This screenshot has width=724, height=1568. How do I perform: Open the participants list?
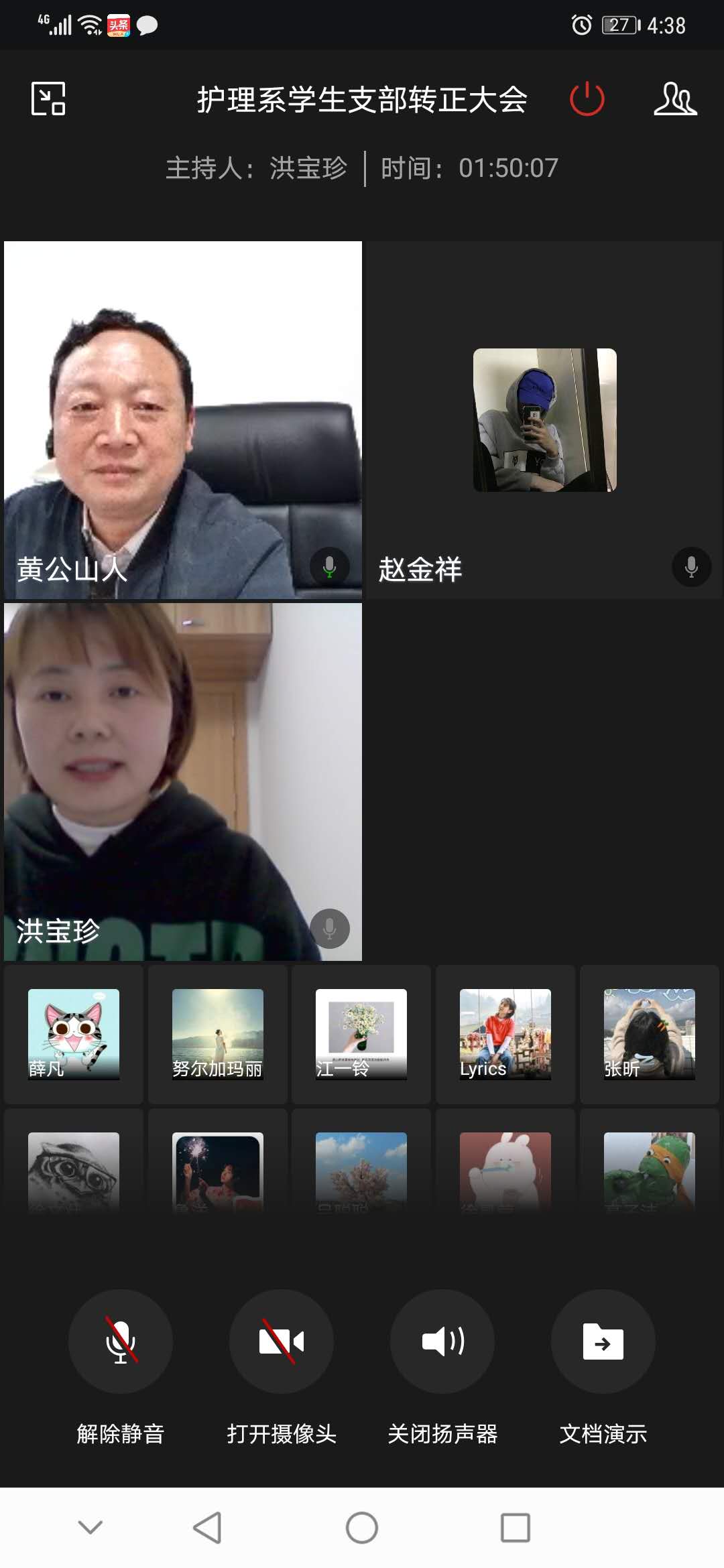click(x=675, y=99)
